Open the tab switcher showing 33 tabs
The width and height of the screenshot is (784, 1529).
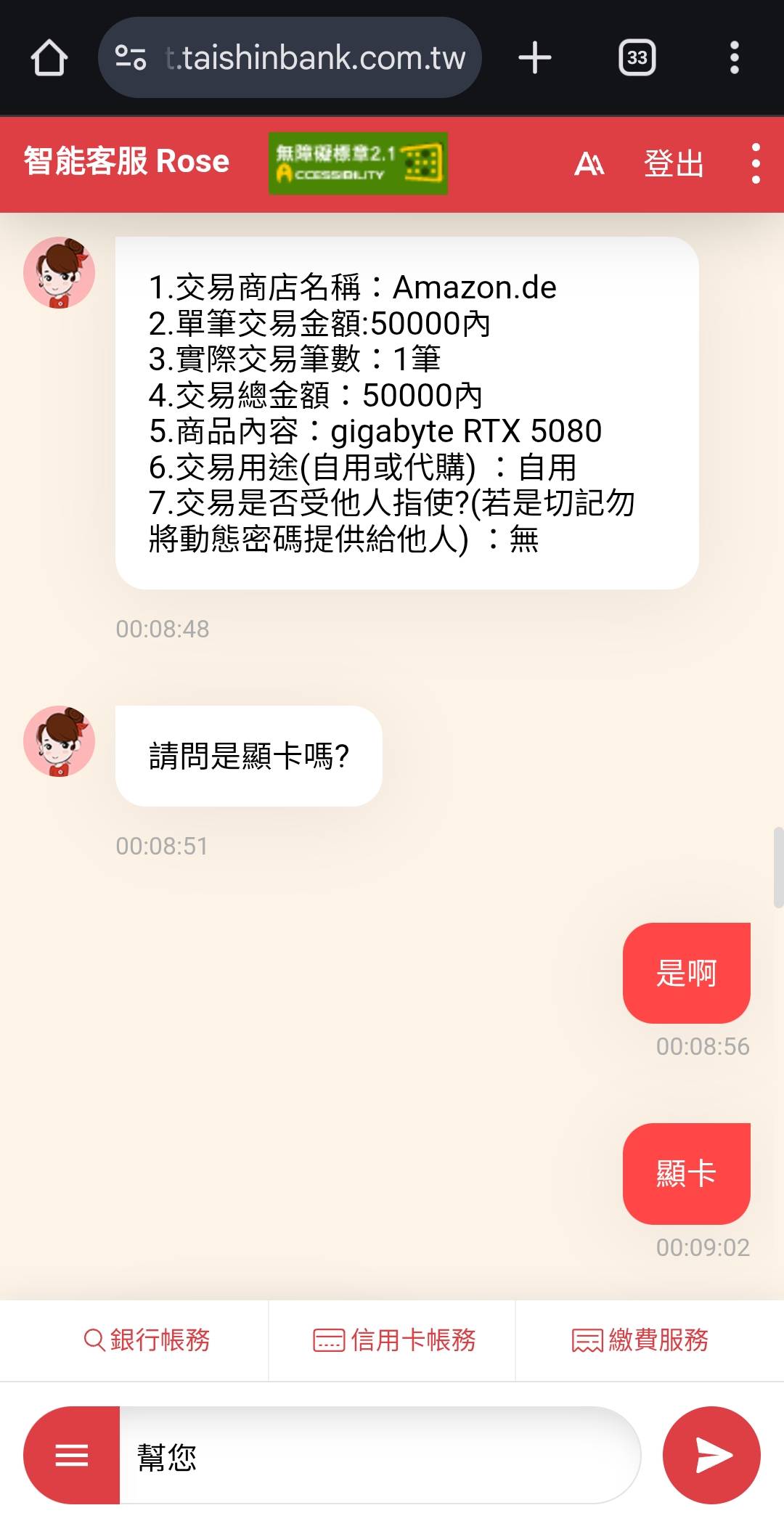click(637, 57)
